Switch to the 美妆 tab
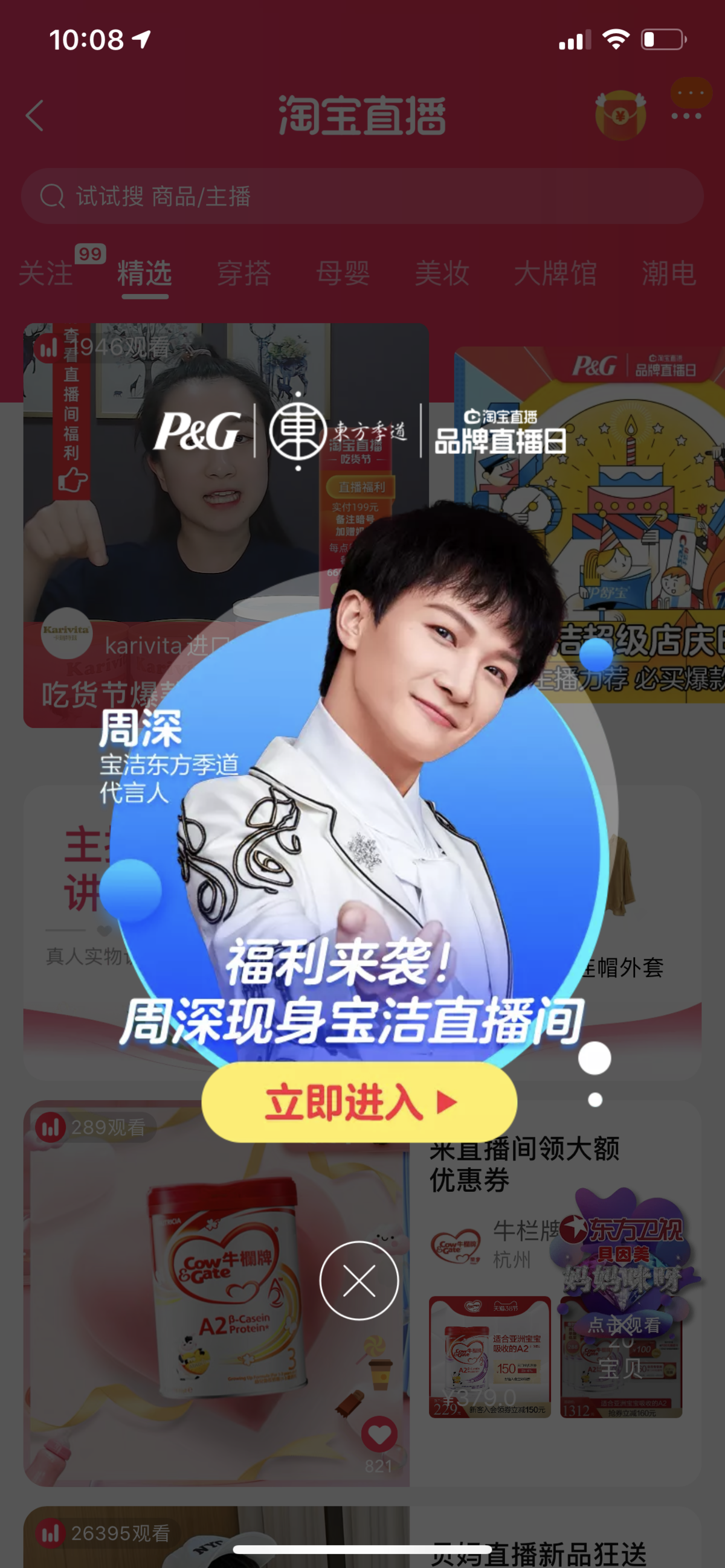Image resolution: width=725 pixels, height=1568 pixels. pos(442,273)
